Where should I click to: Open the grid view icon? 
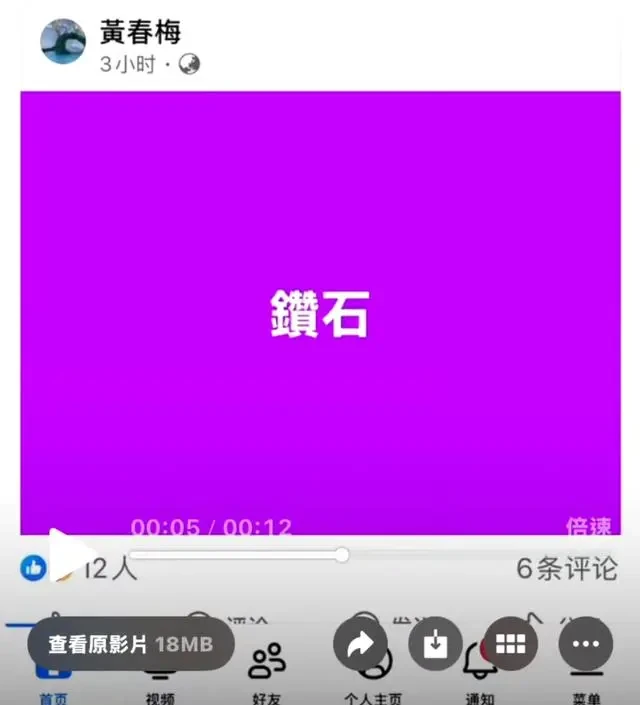[511, 645]
